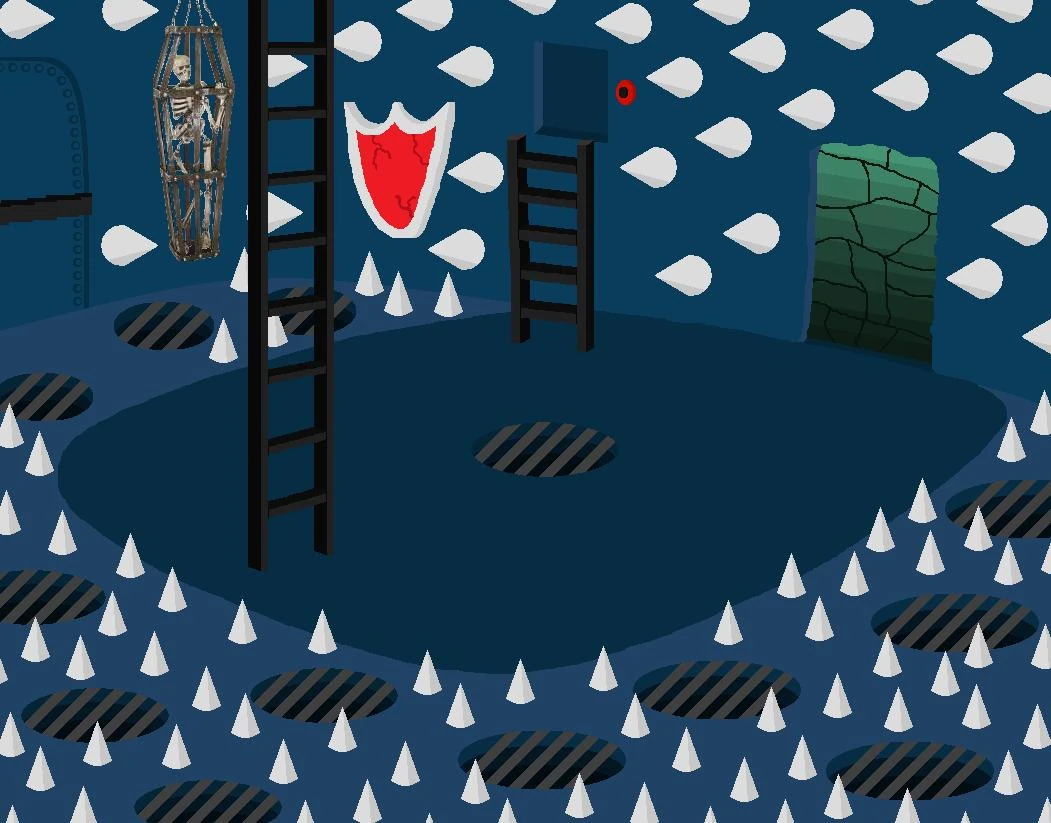Open the green cracked stone door
Image resolution: width=1051 pixels, height=823 pixels.
point(873,252)
